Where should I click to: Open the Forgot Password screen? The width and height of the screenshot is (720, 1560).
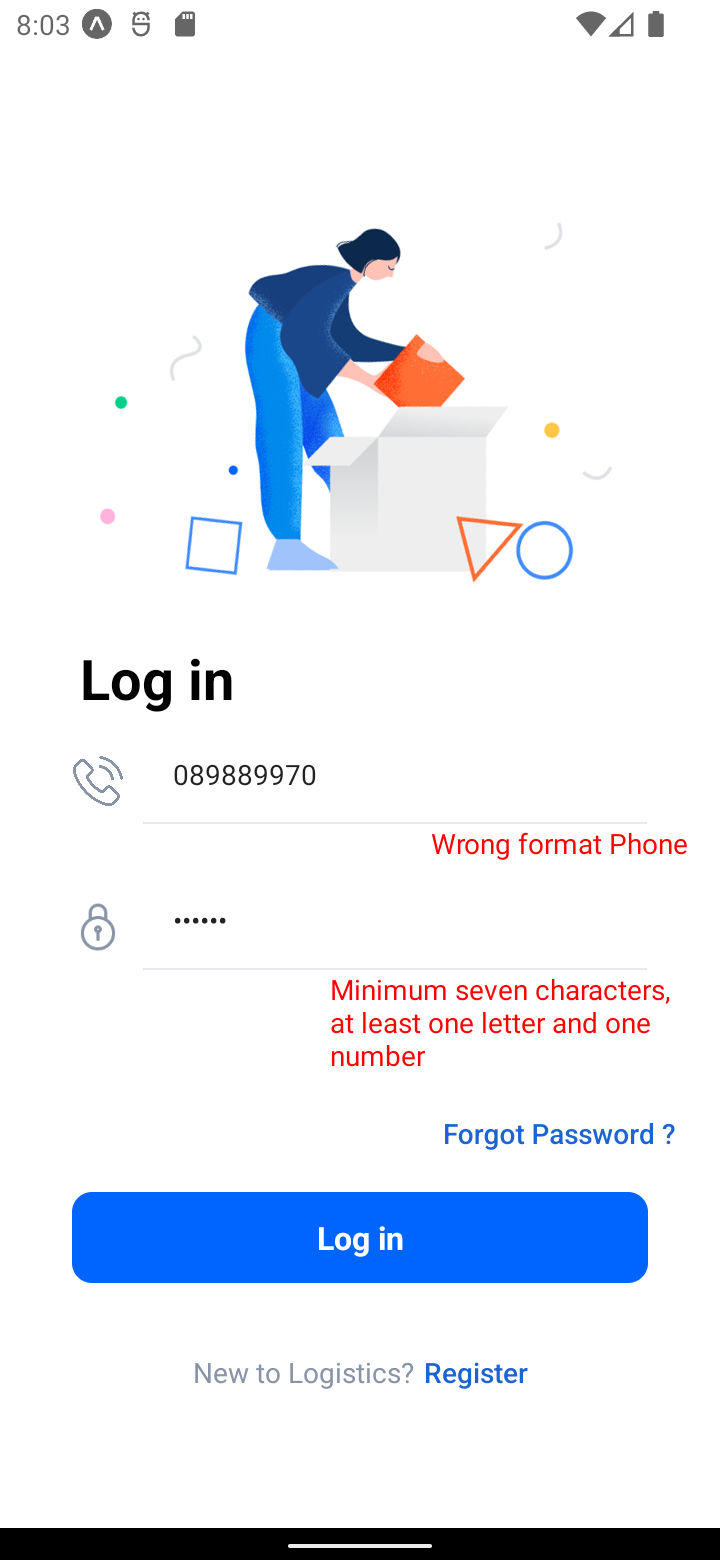click(559, 1134)
